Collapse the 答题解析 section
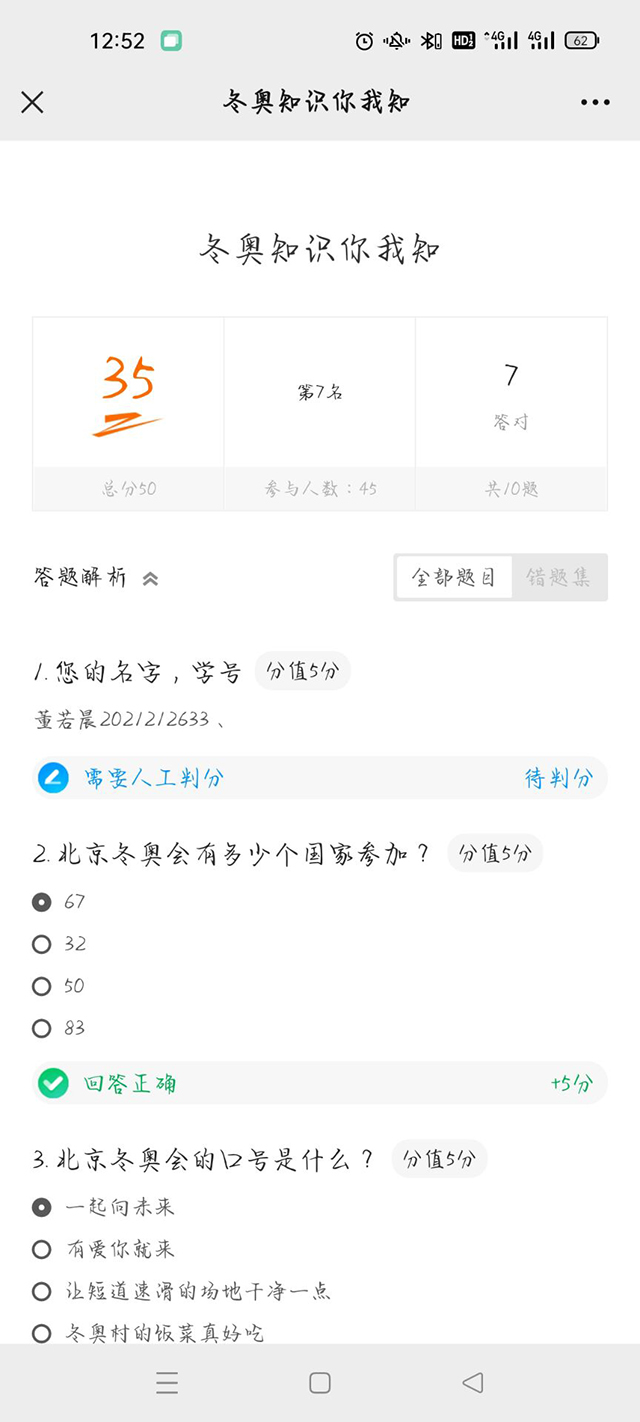This screenshot has height=1422, width=640. coord(150,578)
